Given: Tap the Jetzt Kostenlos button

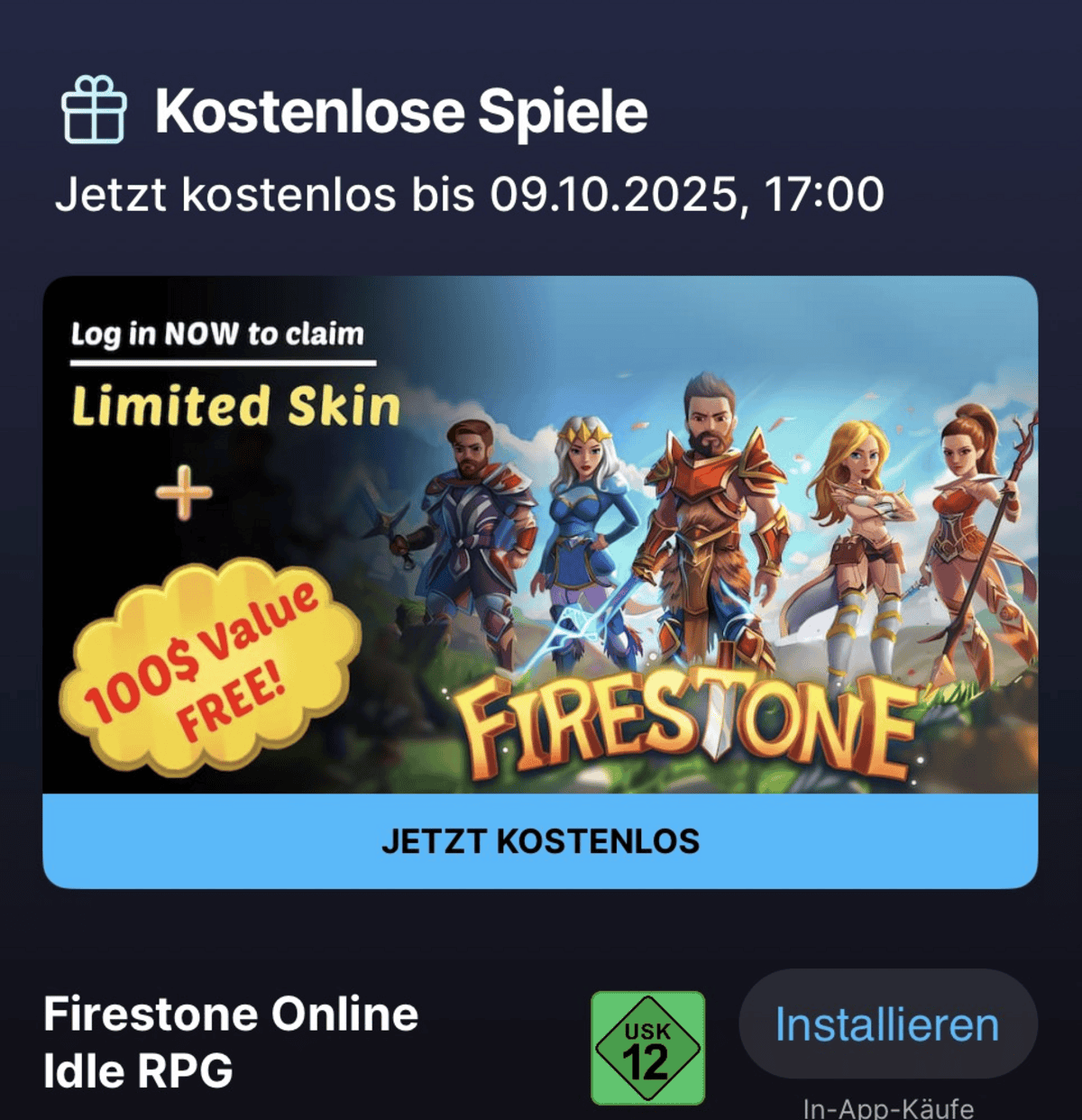Looking at the screenshot, I should click(540, 840).
